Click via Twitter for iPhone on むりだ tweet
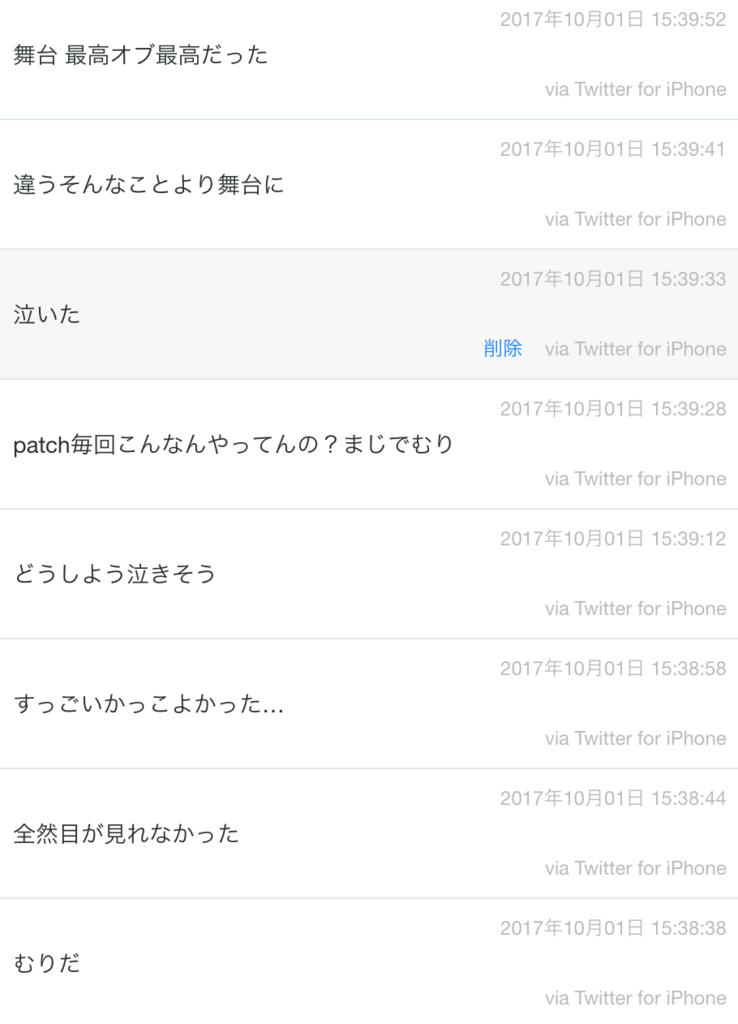Screen dimensions: 738x1024 (x=635, y=997)
